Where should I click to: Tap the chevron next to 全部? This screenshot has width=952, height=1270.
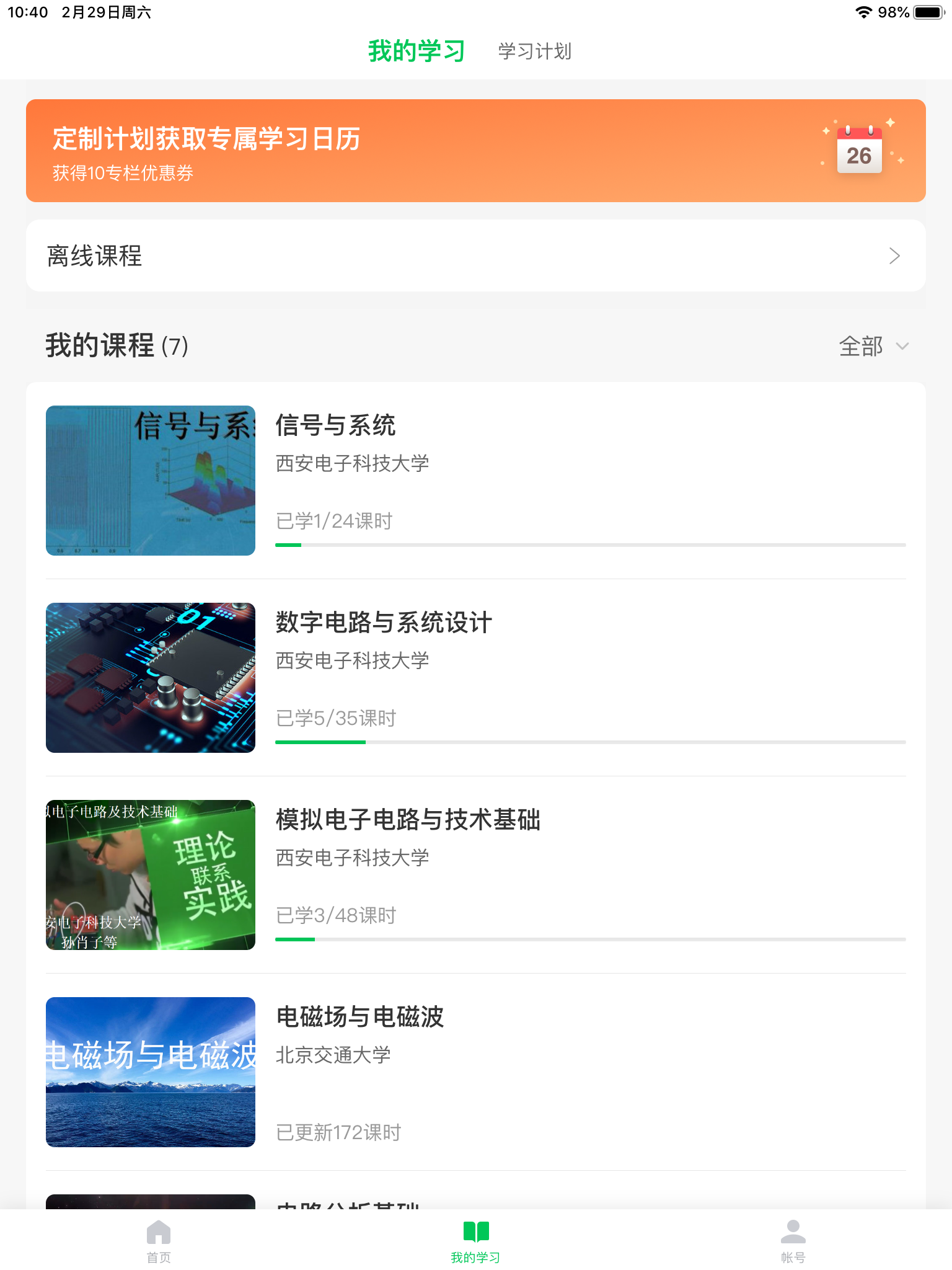(x=902, y=347)
